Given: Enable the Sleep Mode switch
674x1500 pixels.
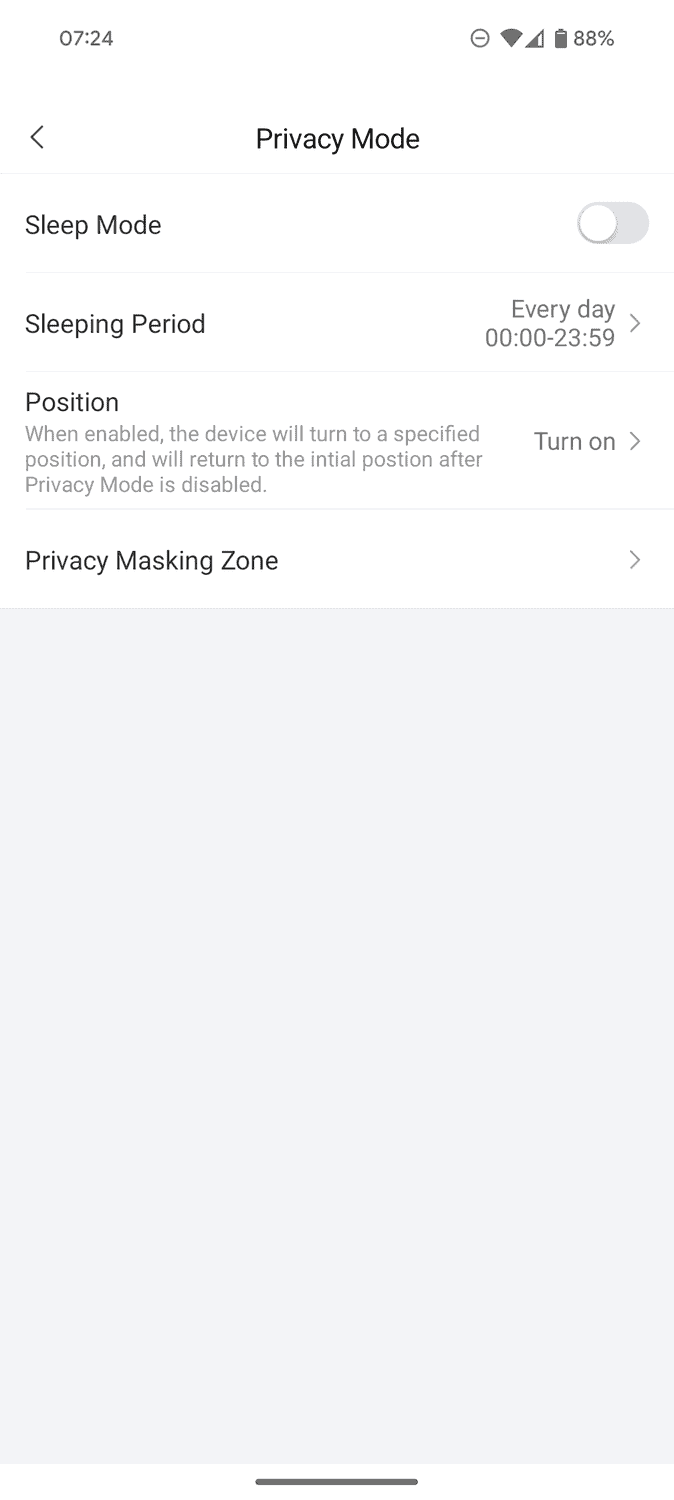Looking at the screenshot, I should click(612, 224).
